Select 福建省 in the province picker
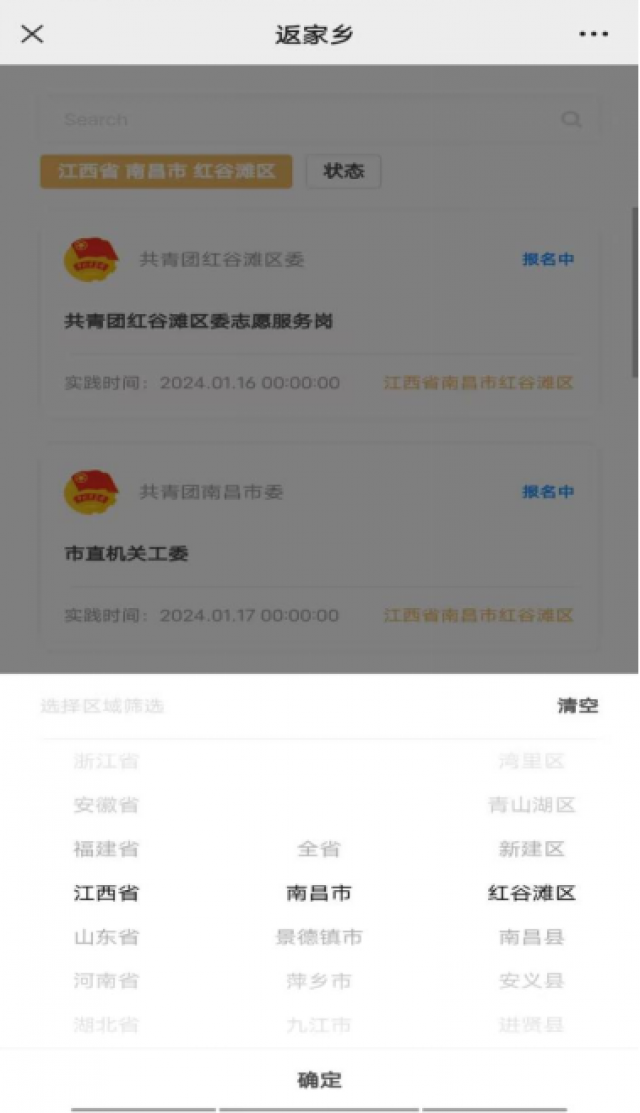The width and height of the screenshot is (640, 1113). pyautogui.click(x=106, y=849)
